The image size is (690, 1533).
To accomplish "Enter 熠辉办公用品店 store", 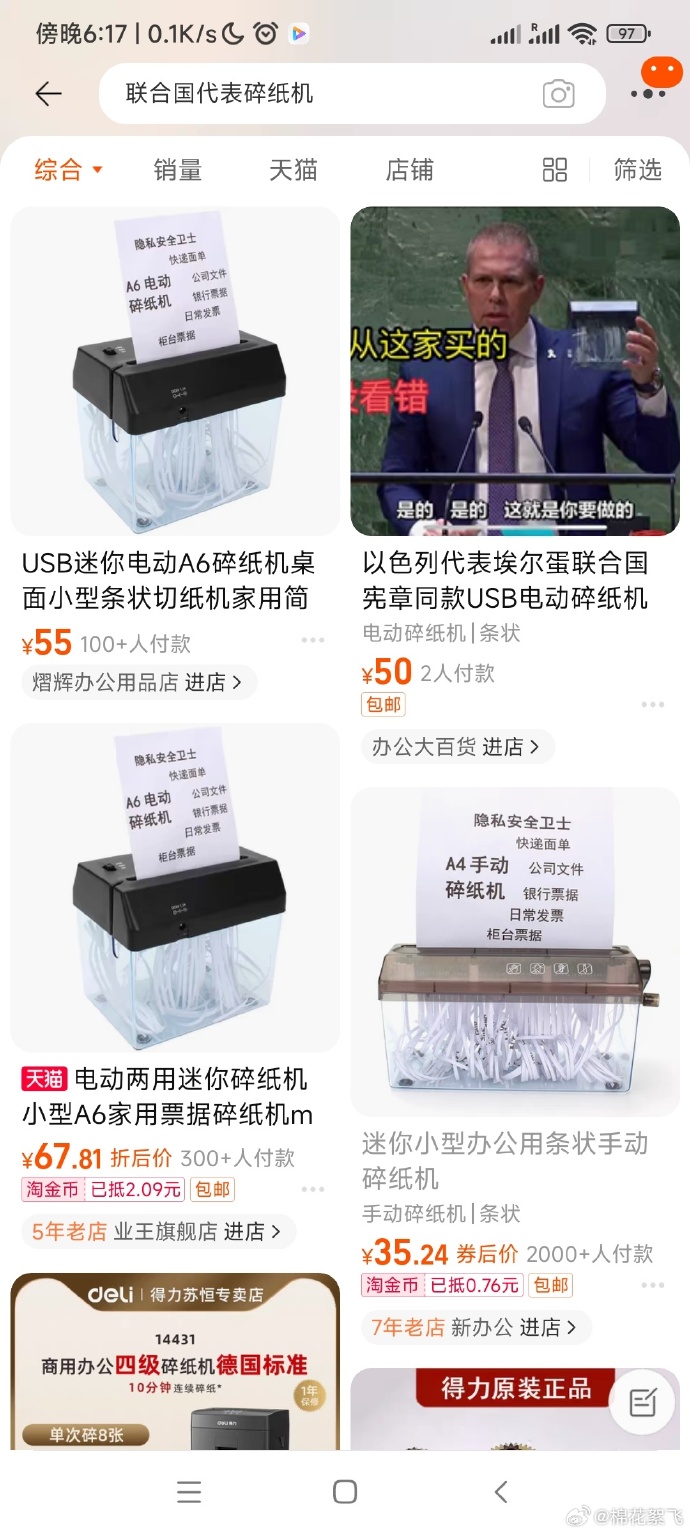I will [x=138, y=682].
